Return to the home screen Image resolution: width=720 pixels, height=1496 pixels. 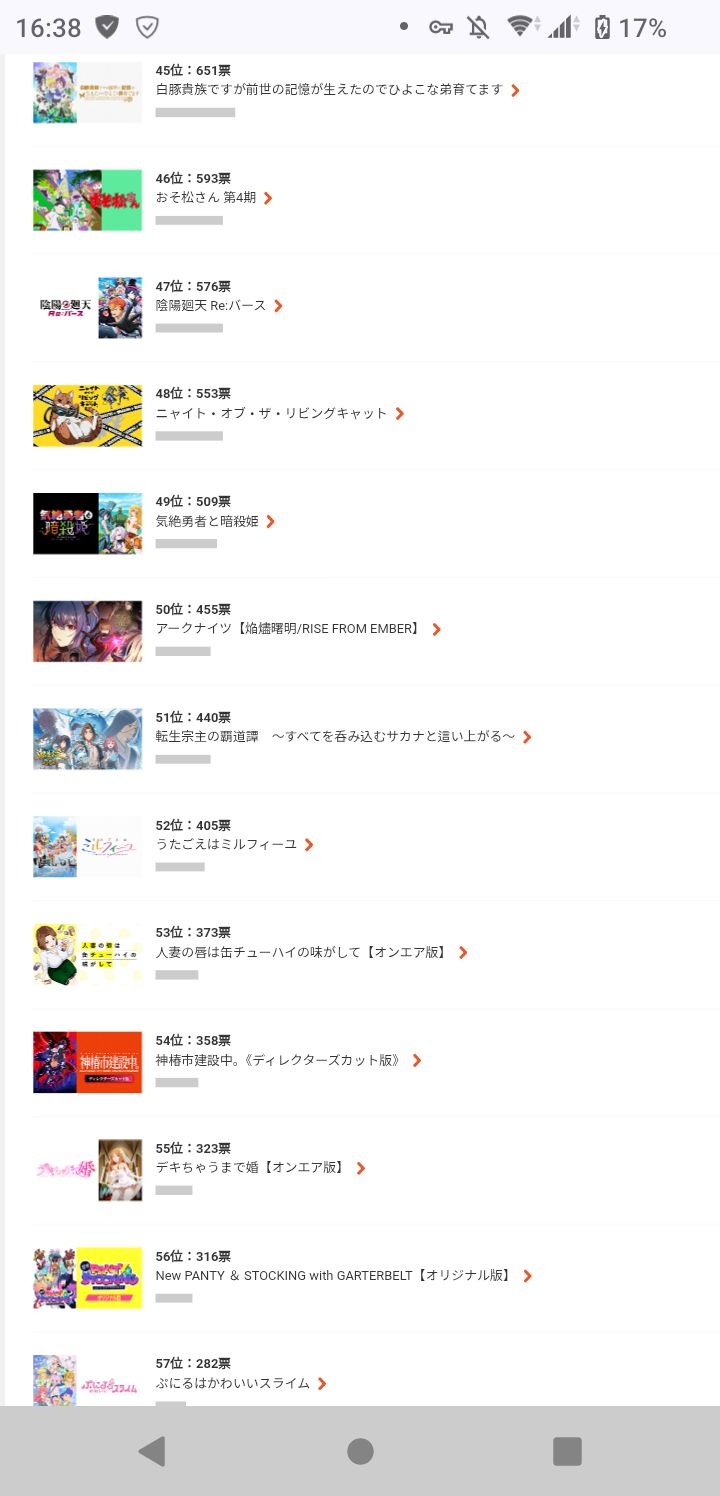tap(360, 1451)
